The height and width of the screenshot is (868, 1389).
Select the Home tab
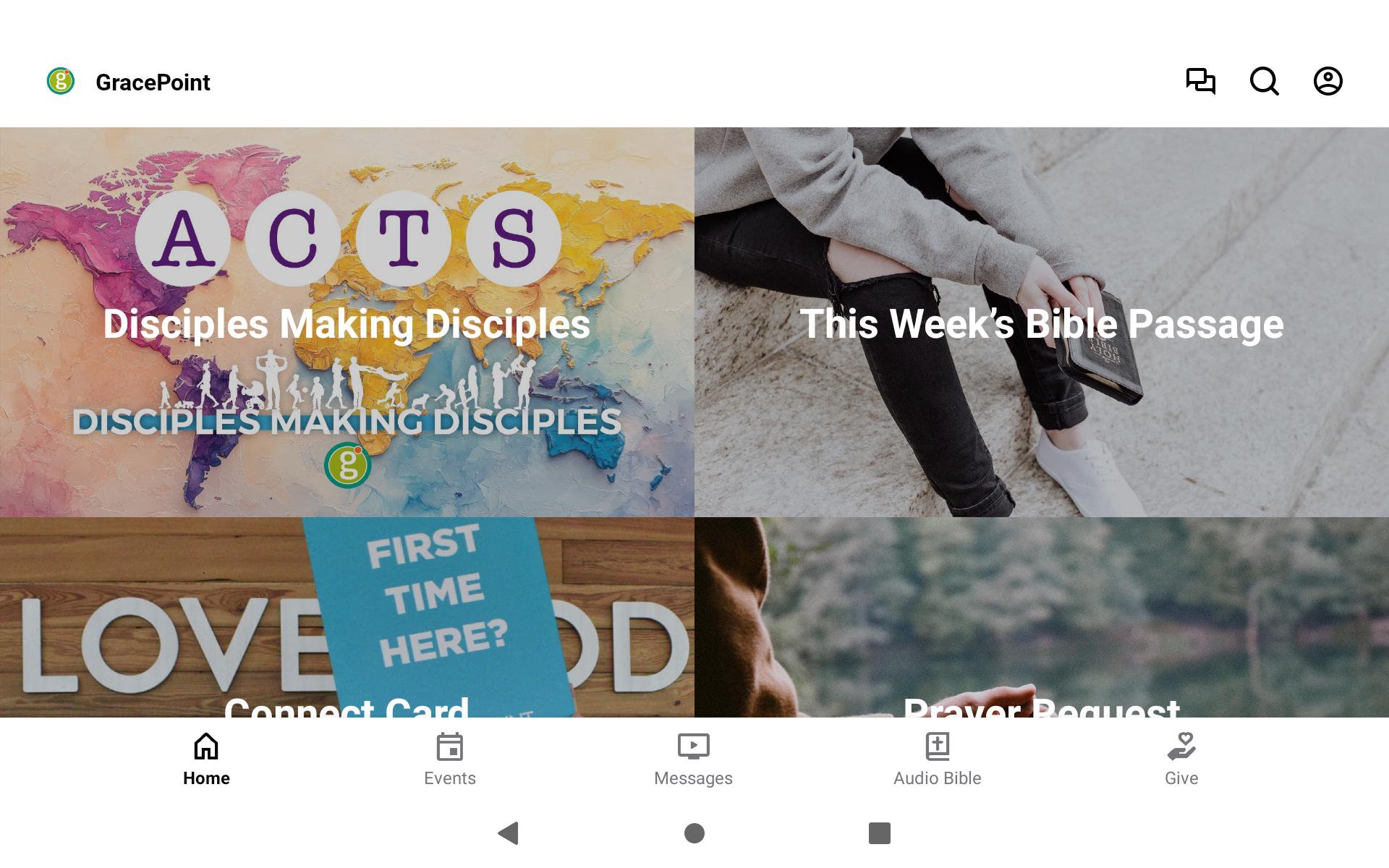[206, 759]
